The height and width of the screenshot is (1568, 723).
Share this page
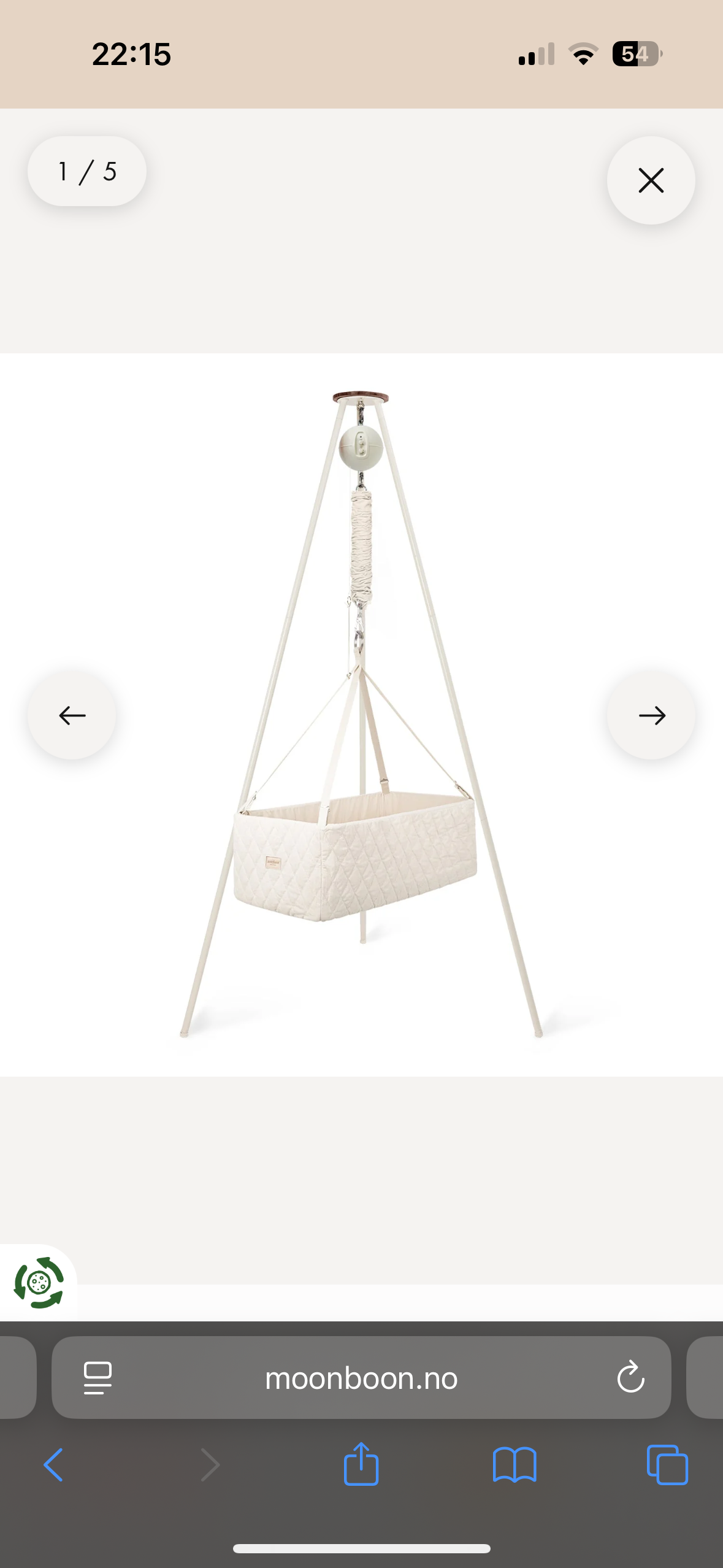(x=361, y=1464)
